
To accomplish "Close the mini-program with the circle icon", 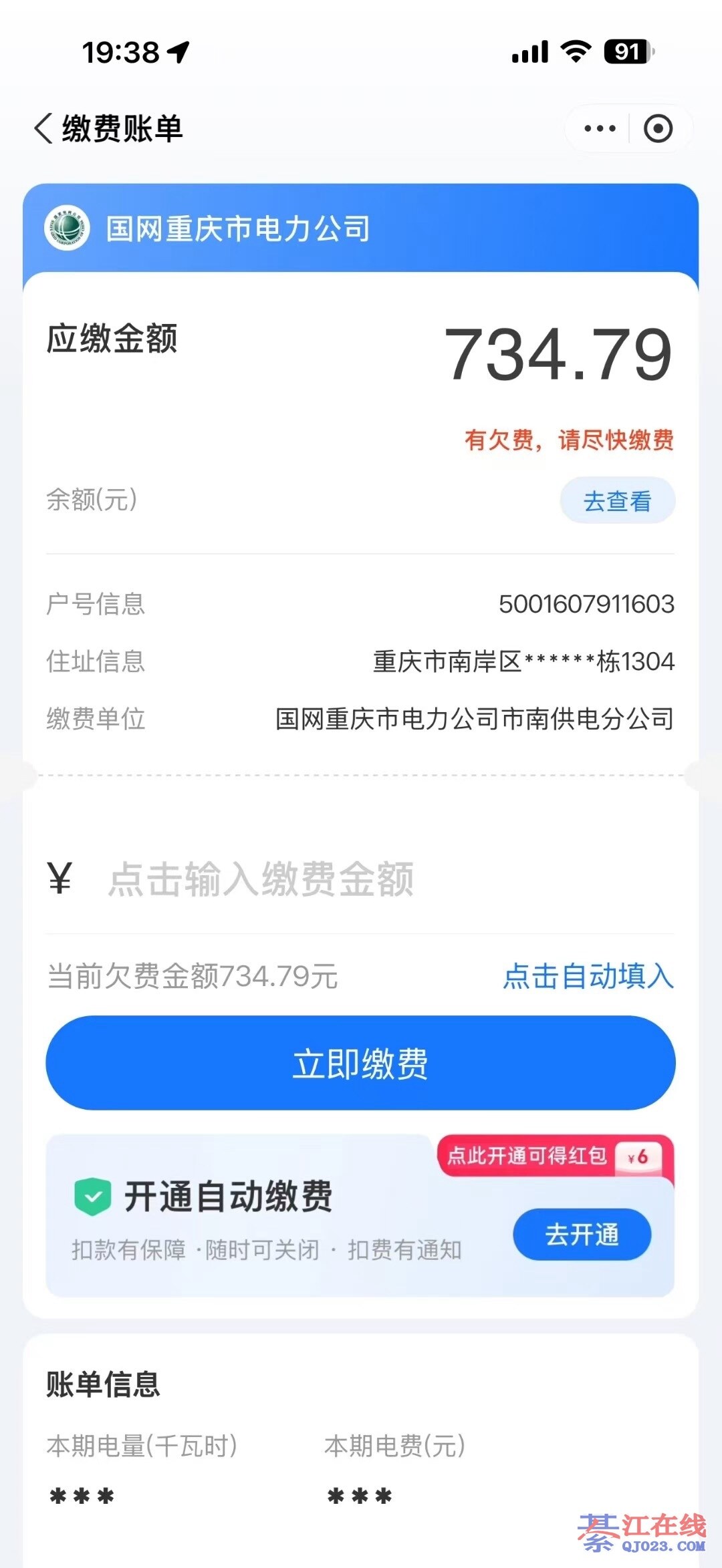I will click(658, 128).
